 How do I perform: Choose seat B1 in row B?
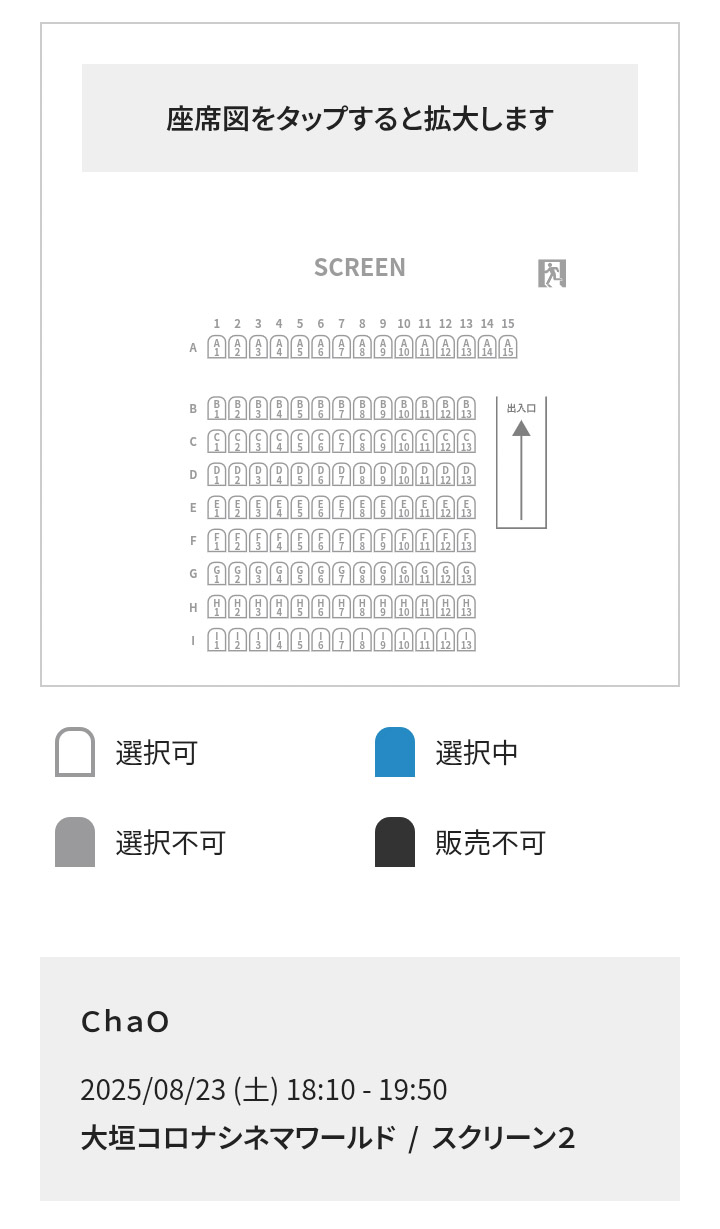click(x=217, y=408)
